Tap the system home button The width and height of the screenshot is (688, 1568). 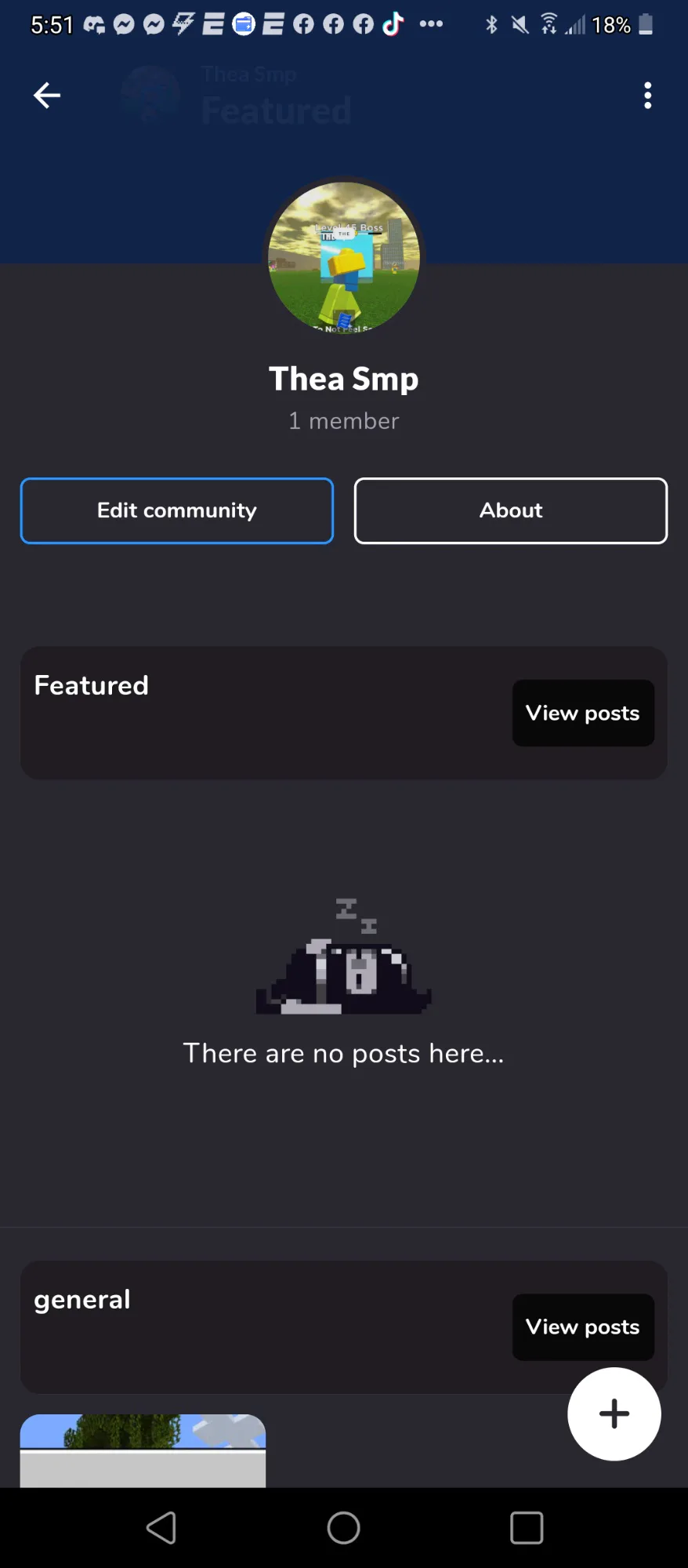tap(344, 1527)
